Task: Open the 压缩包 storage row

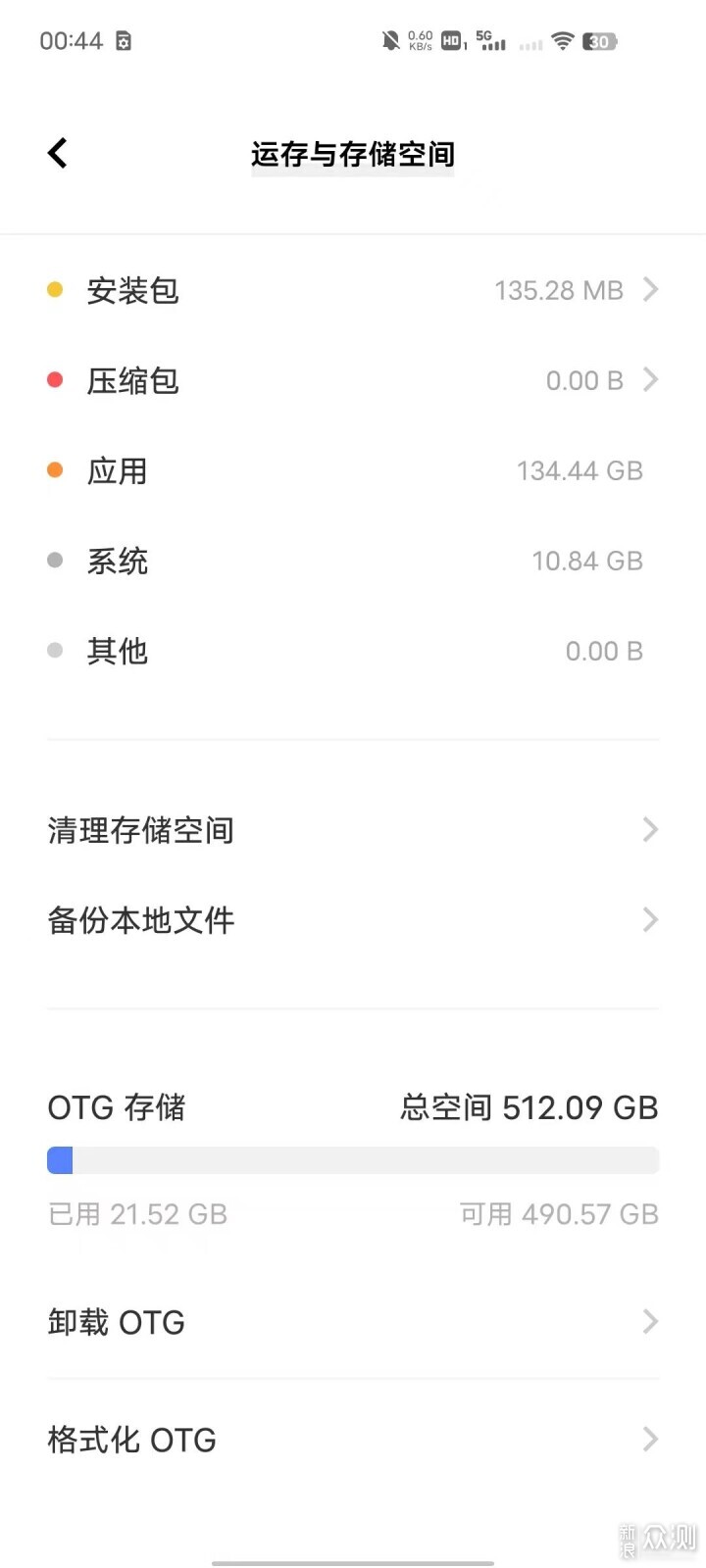Action: click(353, 380)
